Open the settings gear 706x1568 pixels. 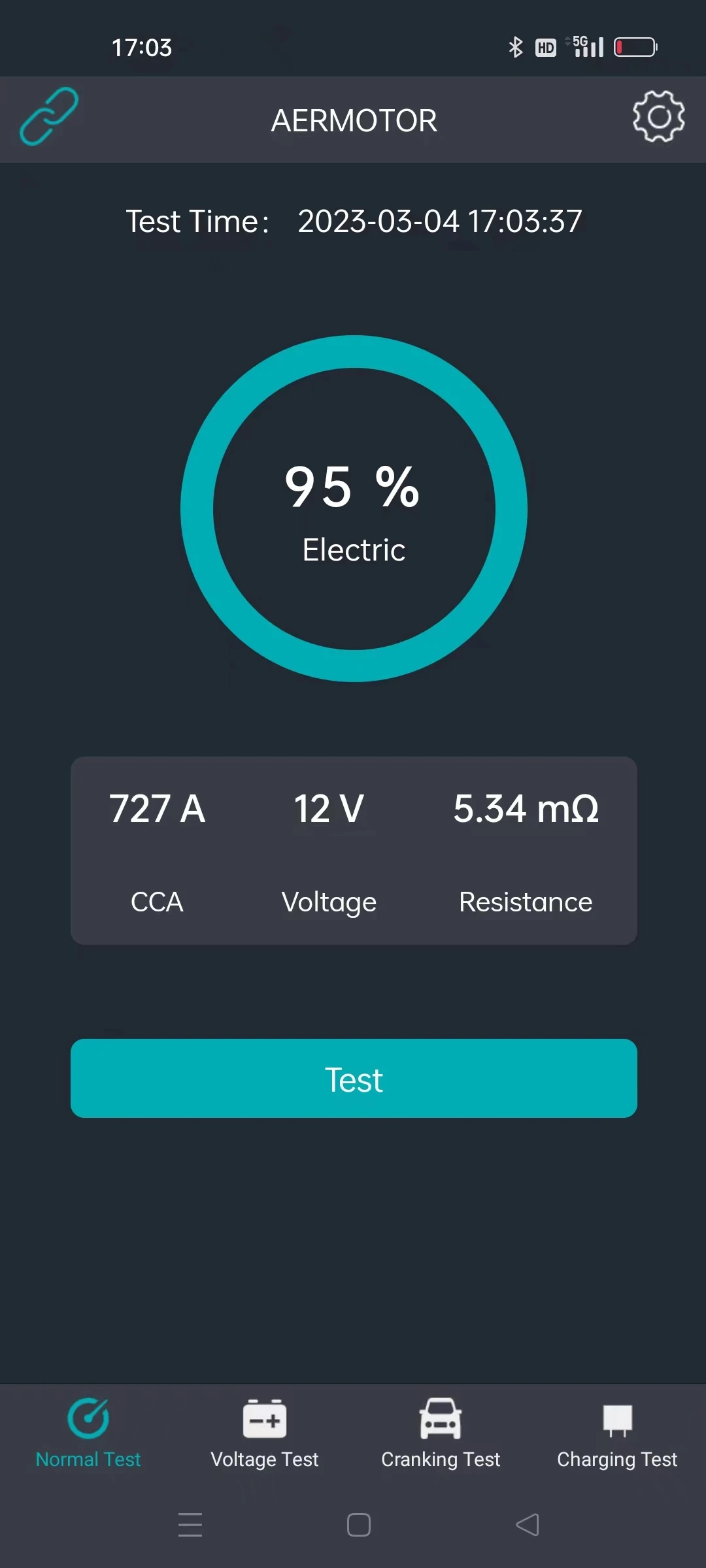click(658, 116)
